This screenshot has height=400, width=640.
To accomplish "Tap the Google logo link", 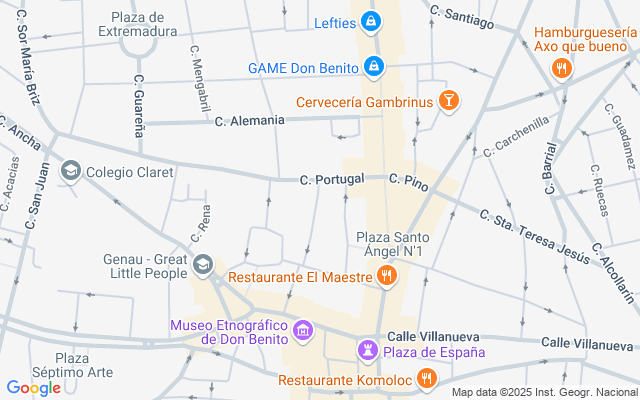I will point(33,388).
